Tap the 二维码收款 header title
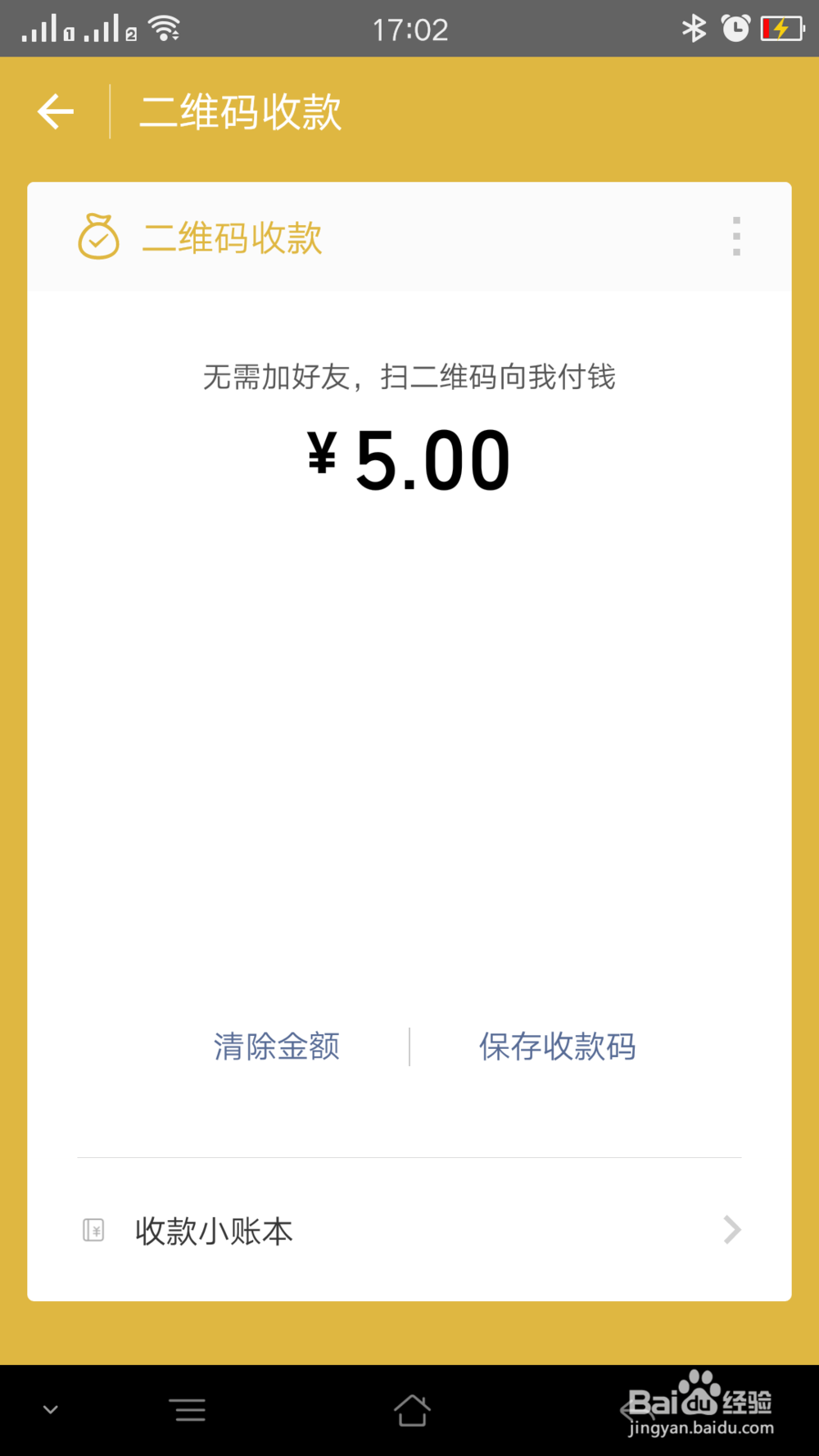The image size is (819, 1456). 240,111
